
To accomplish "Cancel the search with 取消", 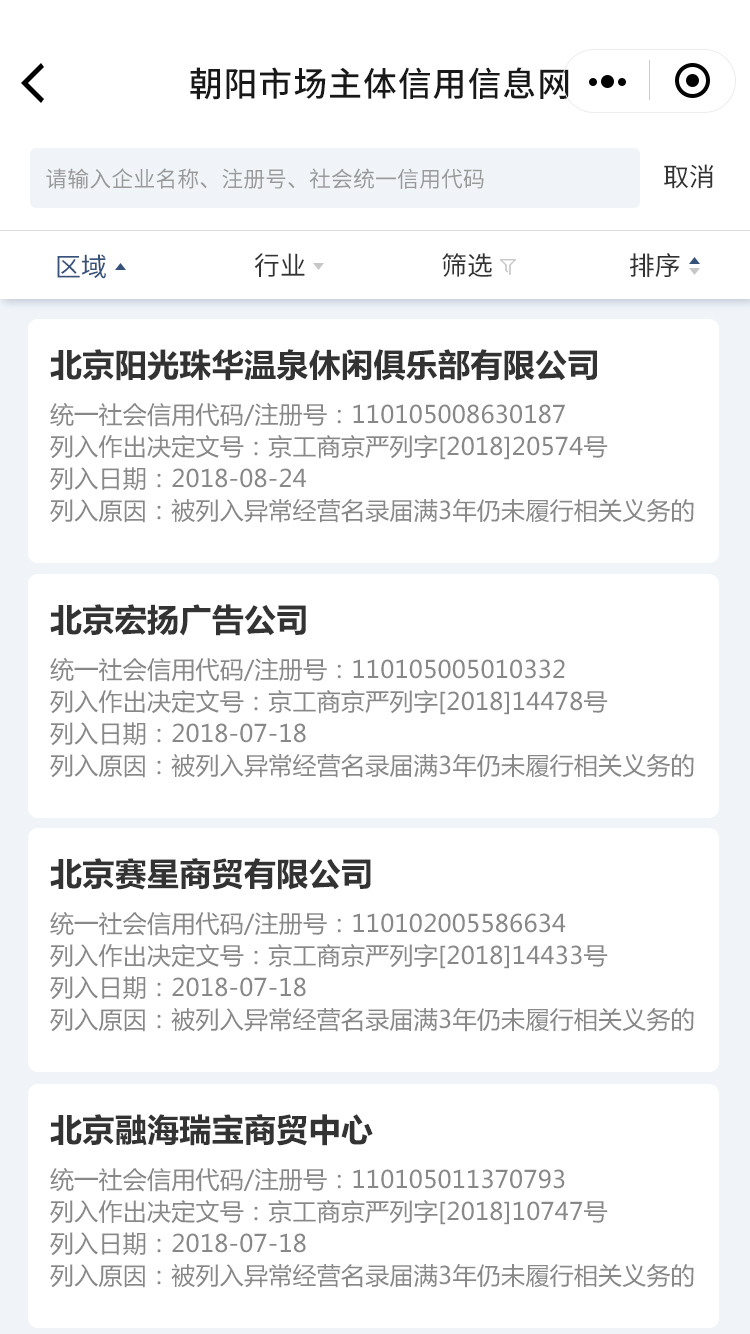I will click(689, 177).
